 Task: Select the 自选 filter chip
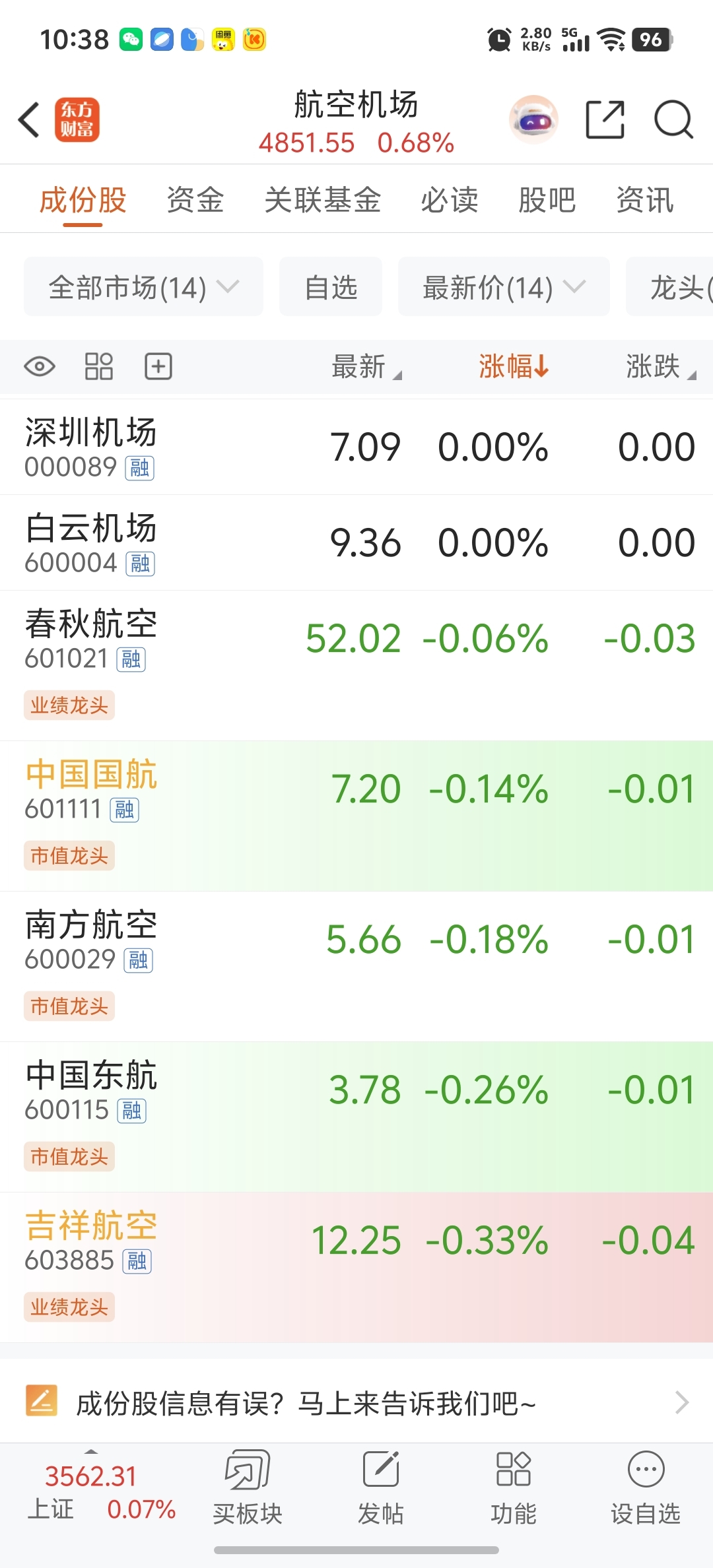[331, 287]
